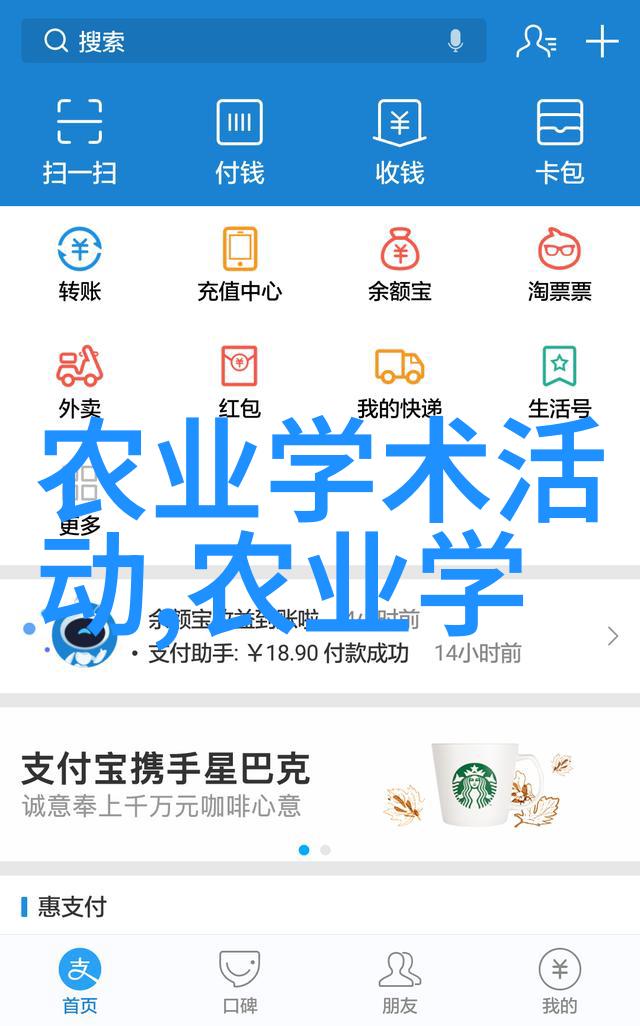Screen dimensions: 640x1026
Task: Open the plus menu in header
Action: [602, 41]
